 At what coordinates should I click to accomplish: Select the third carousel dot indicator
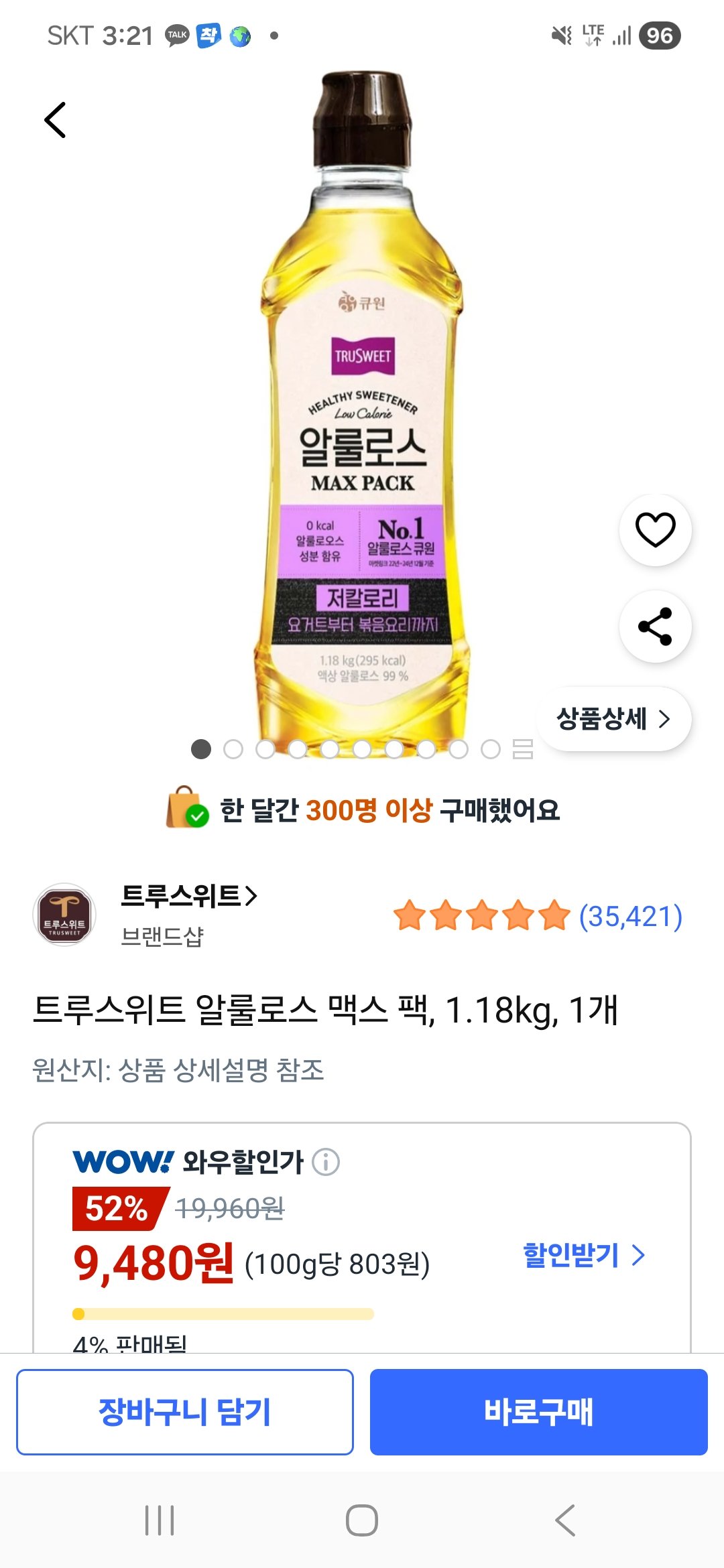(x=265, y=750)
